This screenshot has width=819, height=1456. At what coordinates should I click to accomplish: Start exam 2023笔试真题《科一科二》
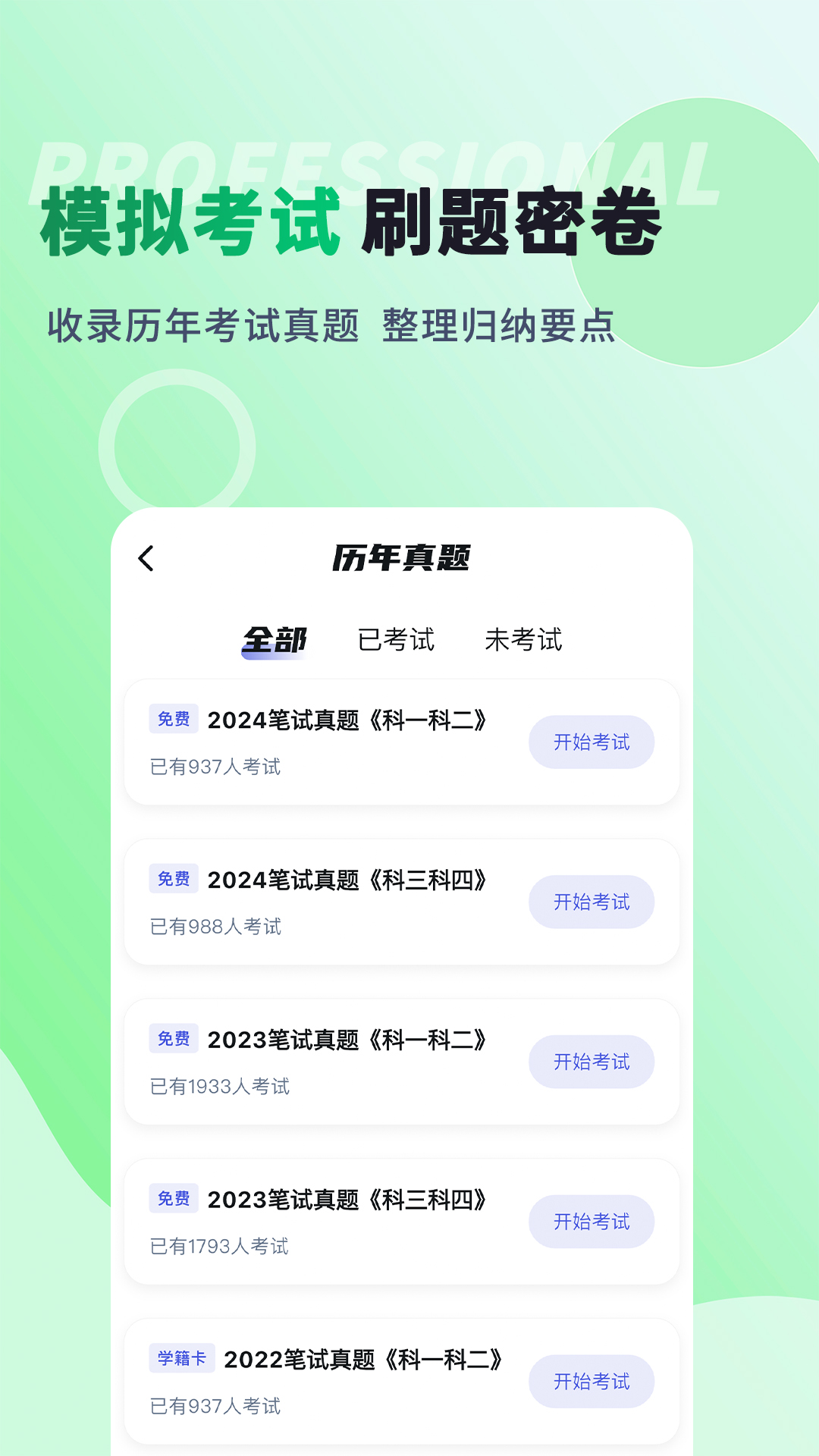click(591, 1062)
